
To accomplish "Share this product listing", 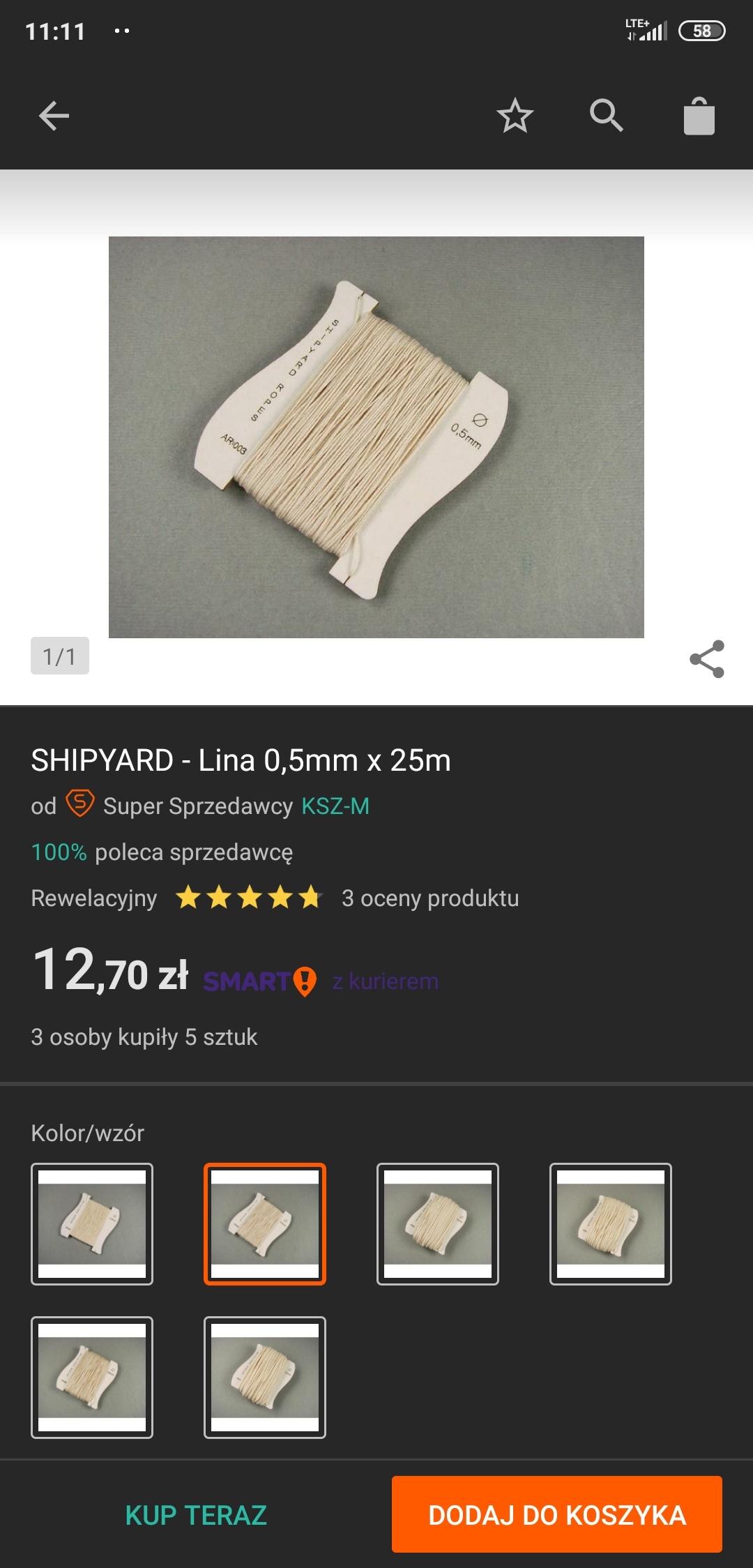I will coord(706,658).
